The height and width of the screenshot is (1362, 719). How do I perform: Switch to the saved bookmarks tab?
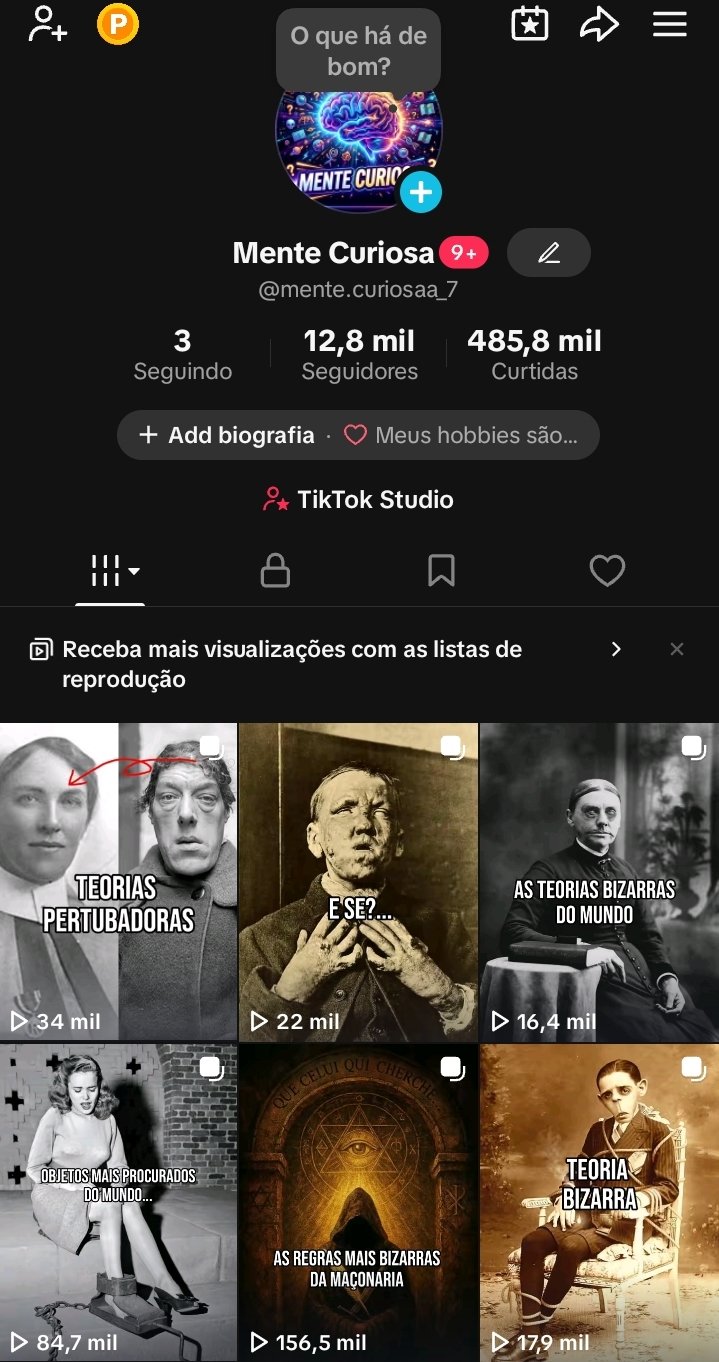click(441, 571)
